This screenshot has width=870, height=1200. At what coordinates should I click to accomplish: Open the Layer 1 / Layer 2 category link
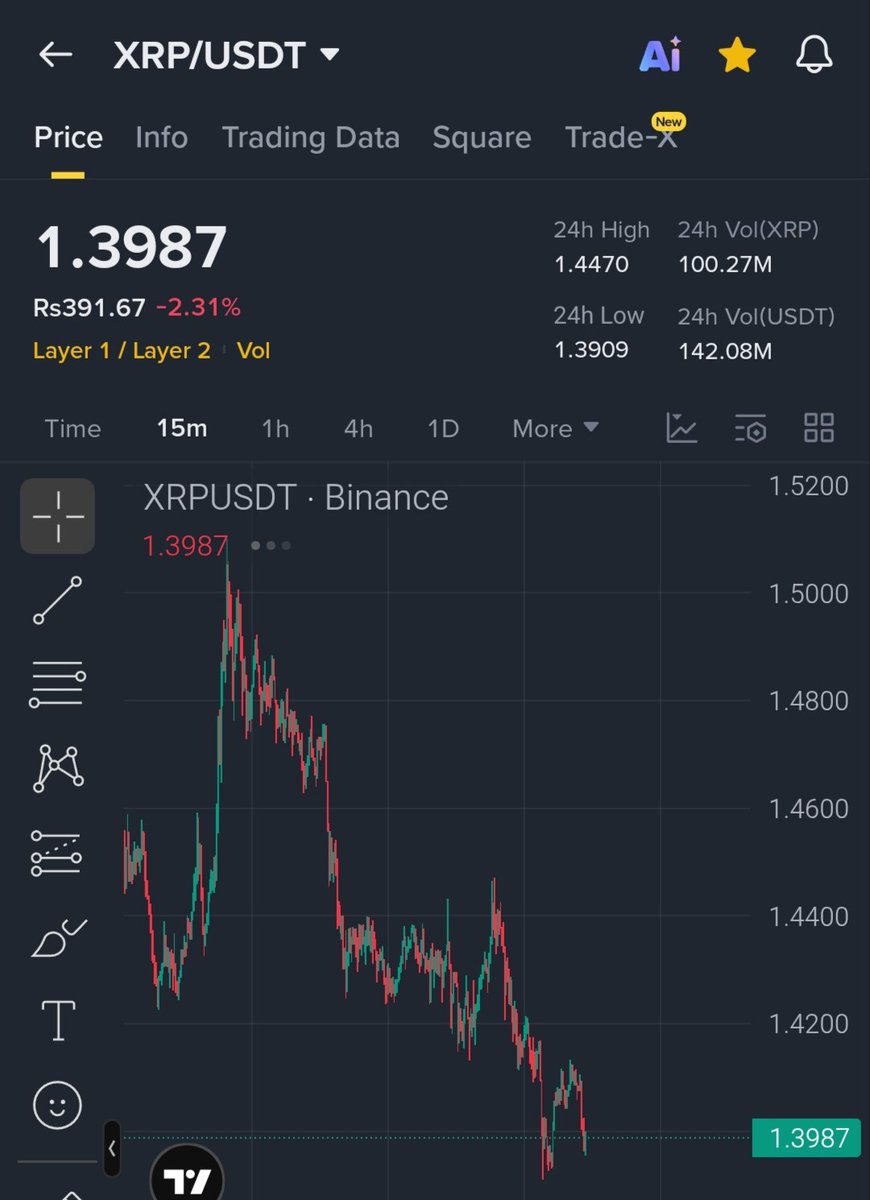click(122, 350)
